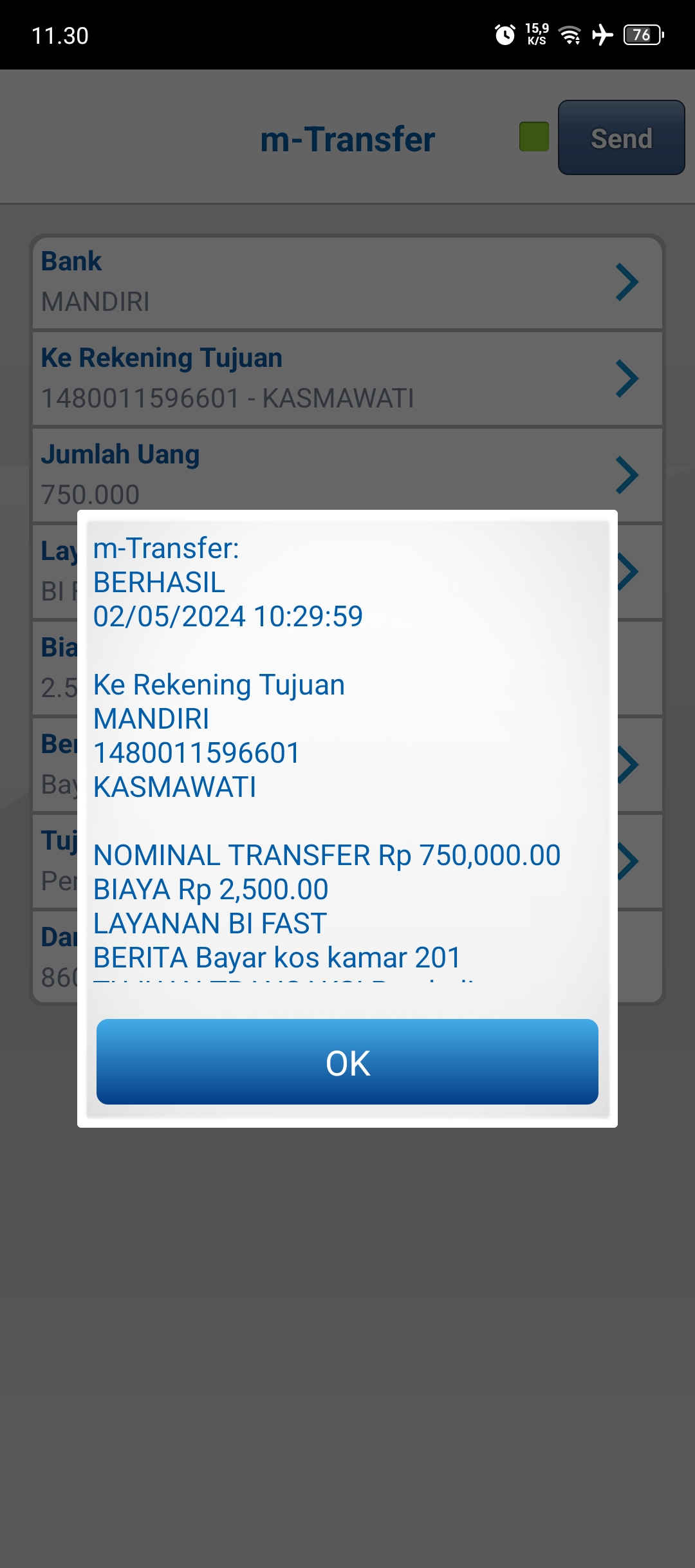Screen dimensions: 695x1568
Task: Confirm the transfer result with OK
Action: (347, 1062)
